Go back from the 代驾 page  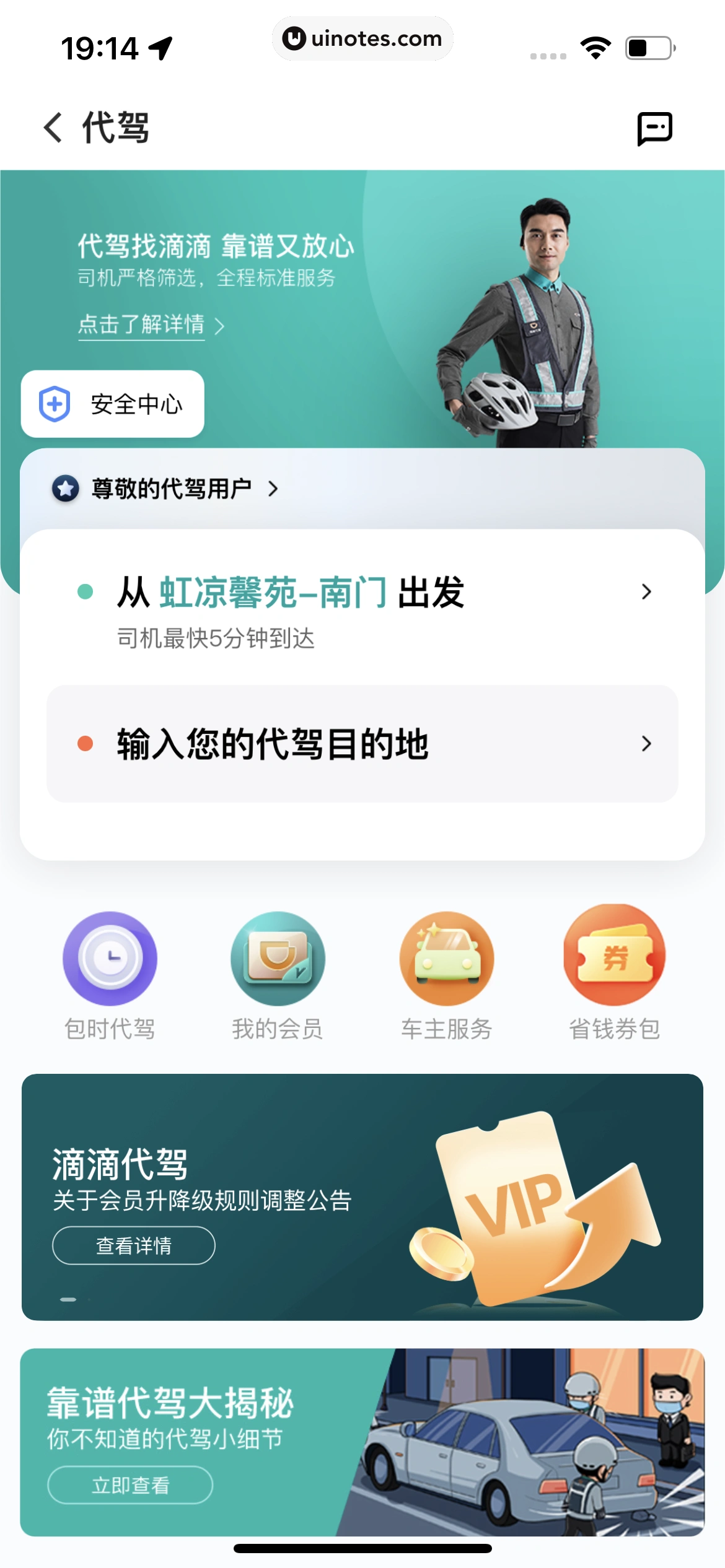[x=53, y=128]
